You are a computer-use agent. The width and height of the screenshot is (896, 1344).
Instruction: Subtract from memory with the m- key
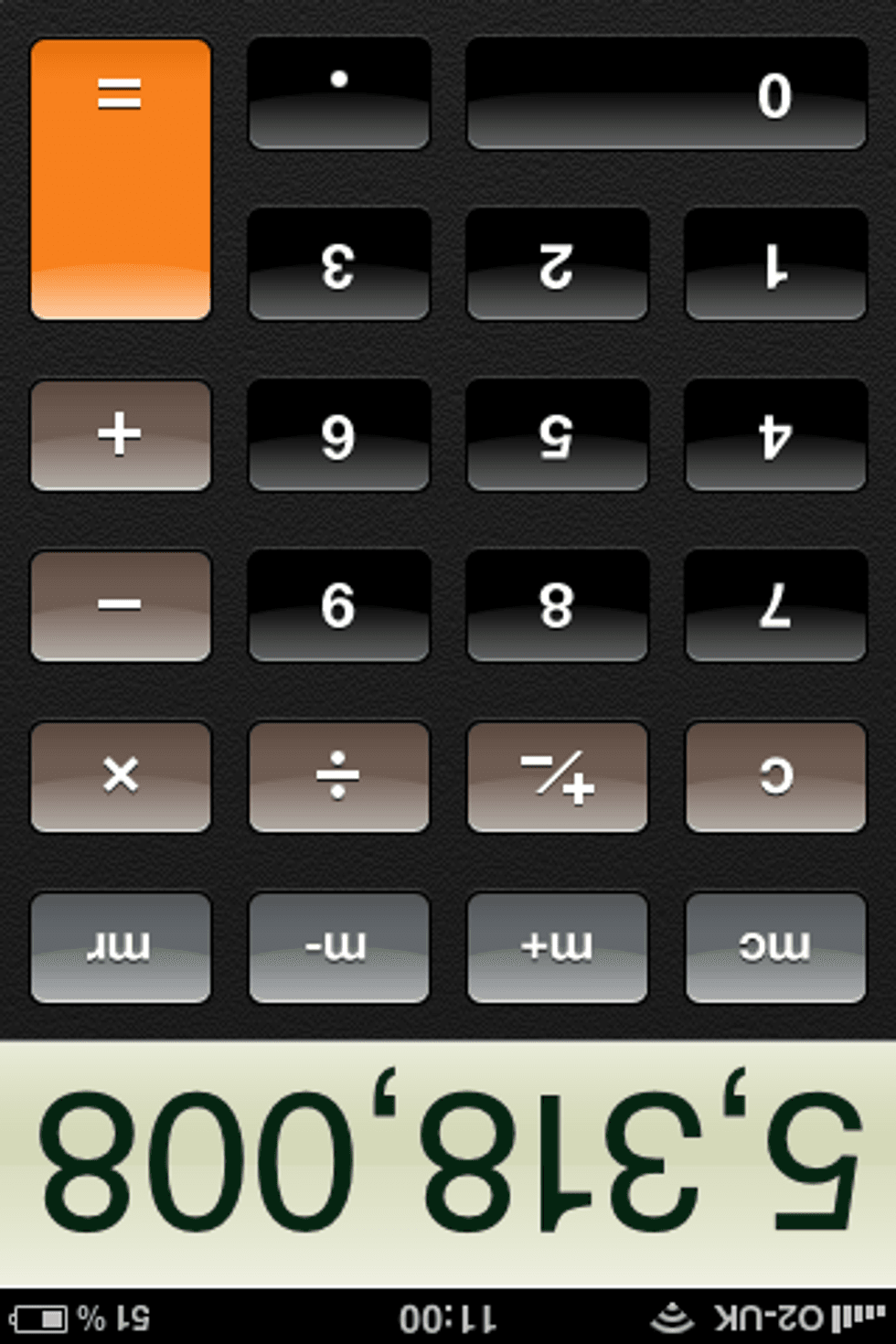[339, 947]
